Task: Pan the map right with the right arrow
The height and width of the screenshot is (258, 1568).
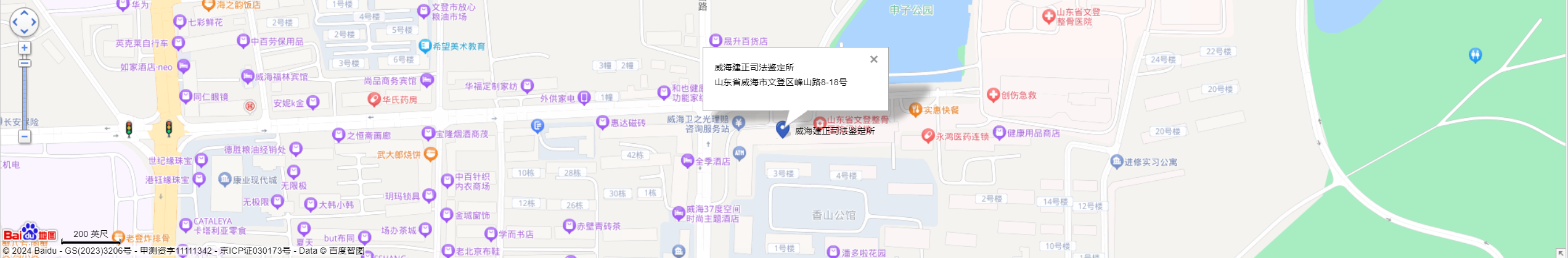Action: (x=34, y=22)
